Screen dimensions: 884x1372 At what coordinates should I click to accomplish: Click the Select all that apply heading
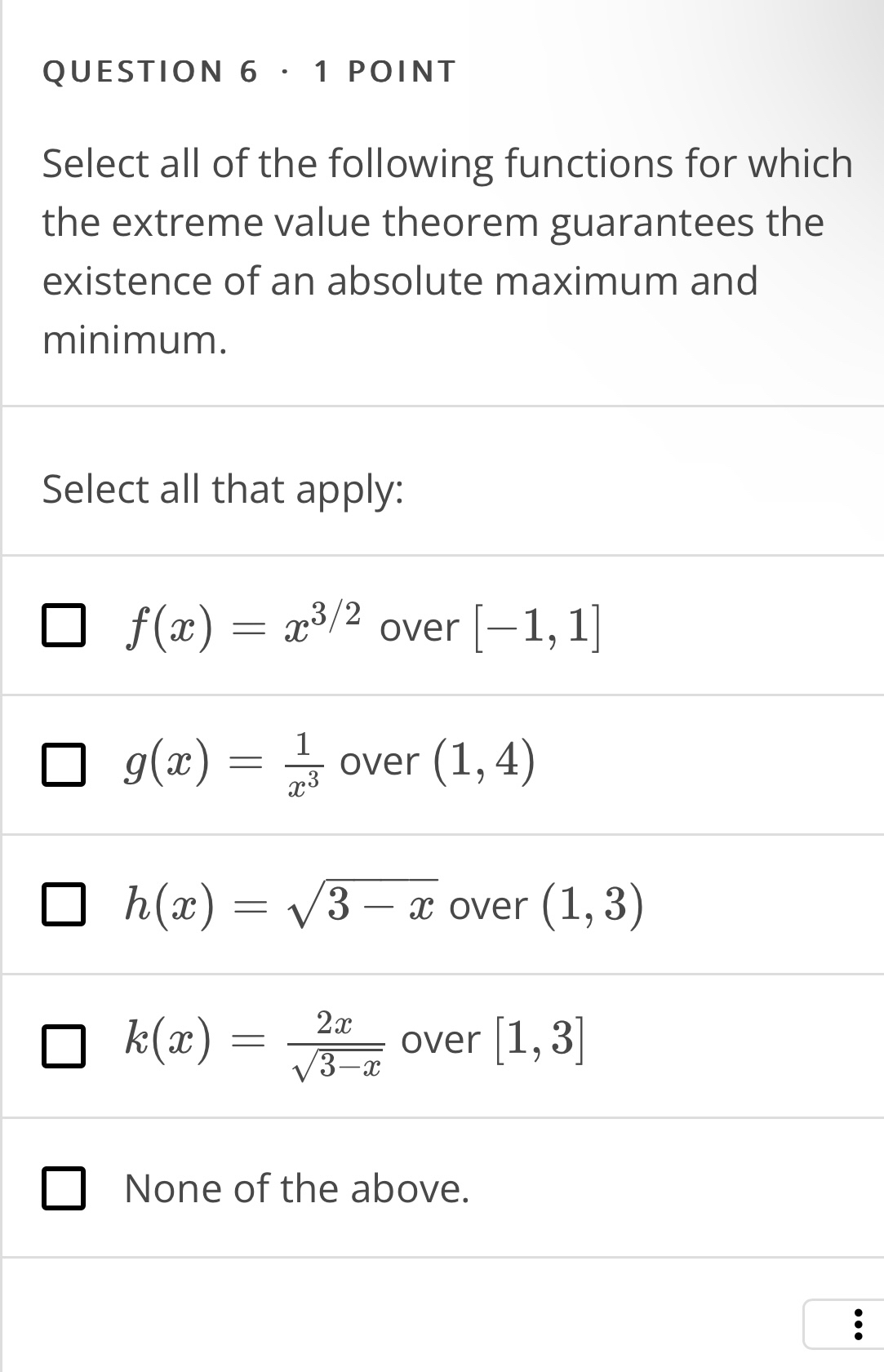(x=221, y=488)
